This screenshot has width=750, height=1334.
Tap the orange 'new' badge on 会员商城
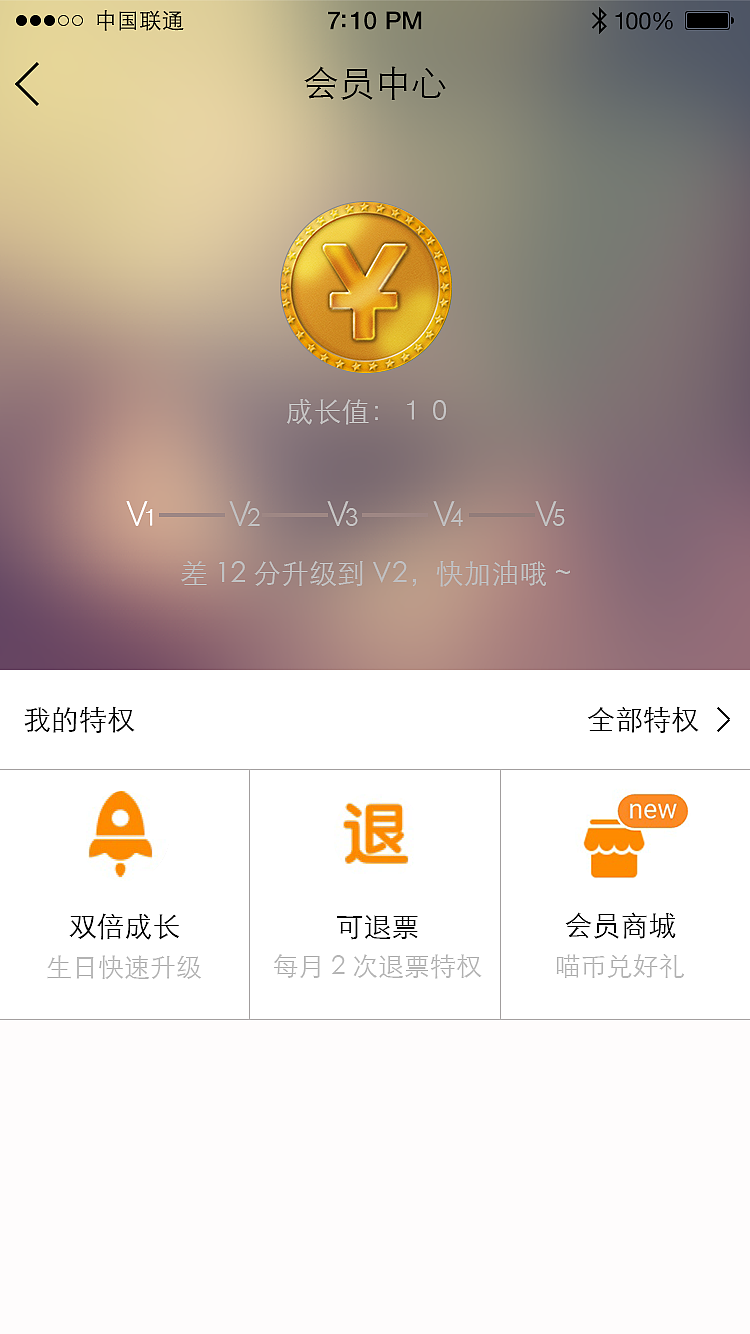[651, 811]
